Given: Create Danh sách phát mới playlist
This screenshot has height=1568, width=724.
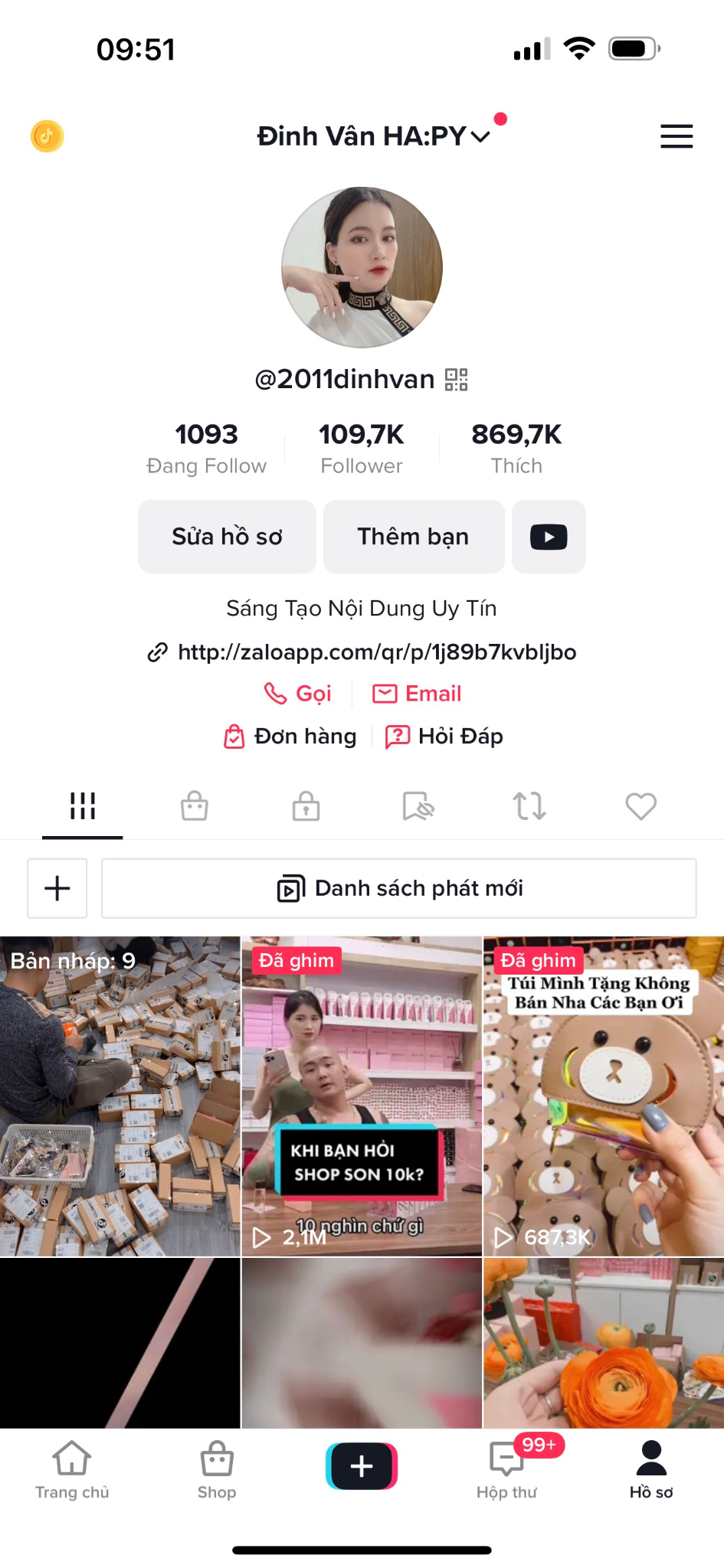Looking at the screenshot, I should [399, 888].
